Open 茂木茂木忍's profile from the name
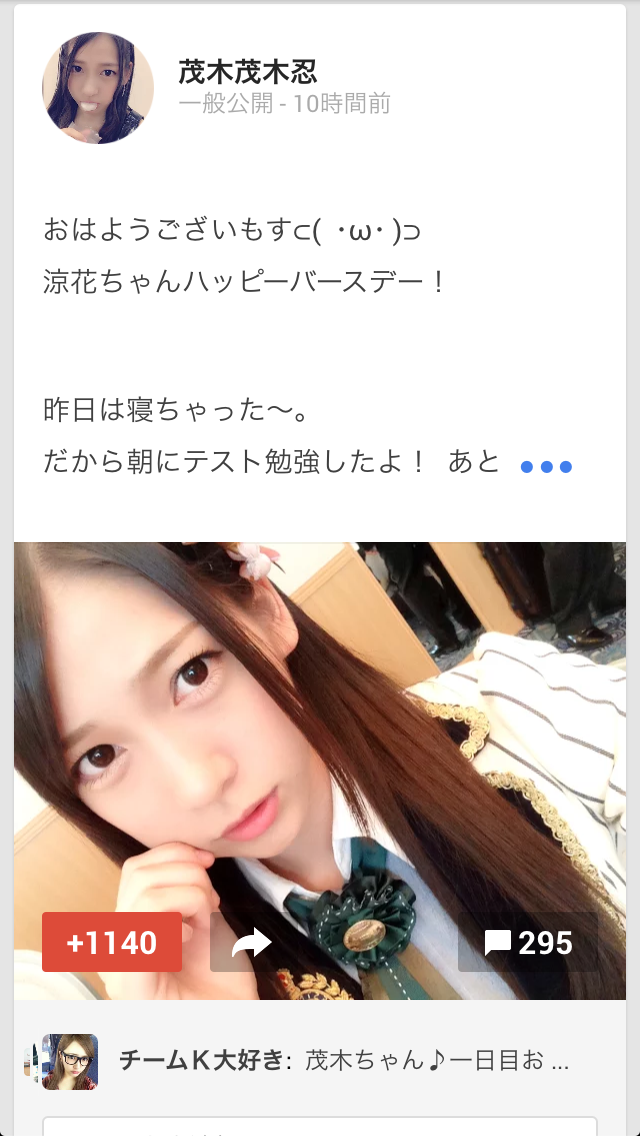 pyautogui.click(x=247, y=71)
